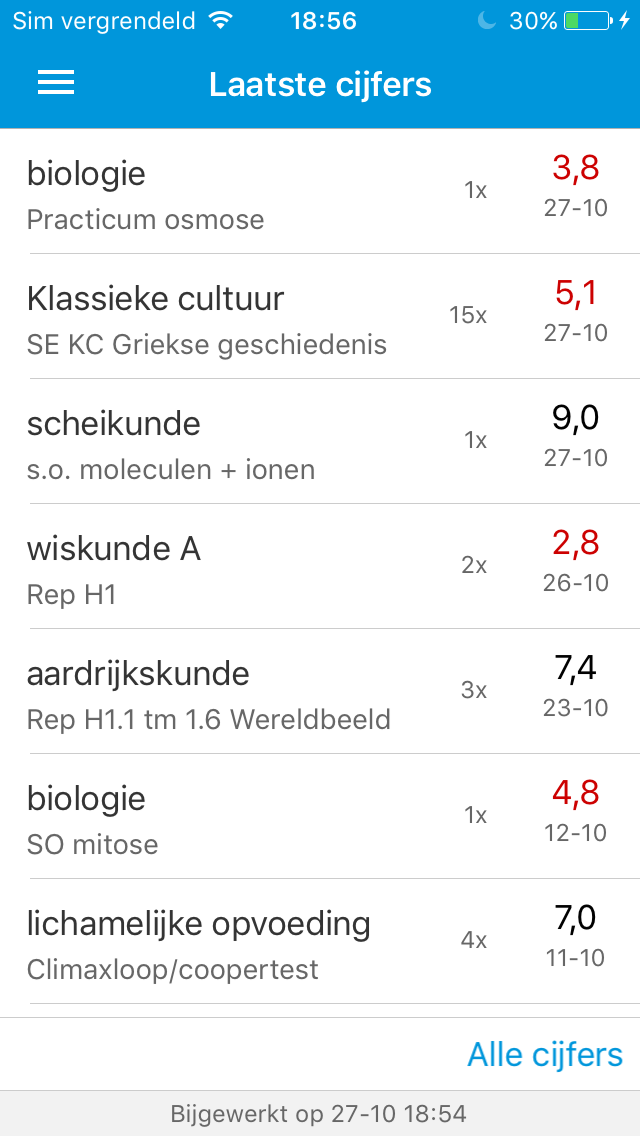The height and width of the screenshot is (1136, 640).
Task: Tap the Alle cijfers link
Action: 545,1054
